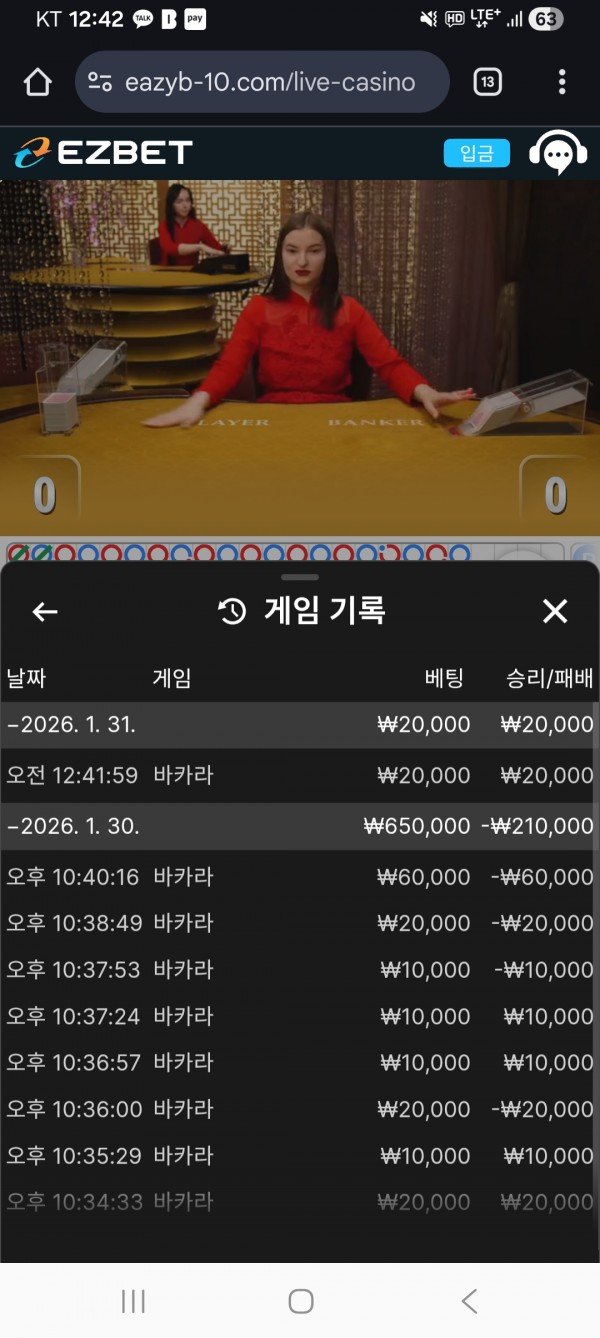Tap the browser home icon
The width and height of the screenshot is (600, 1338).
[x=38, y=82]
